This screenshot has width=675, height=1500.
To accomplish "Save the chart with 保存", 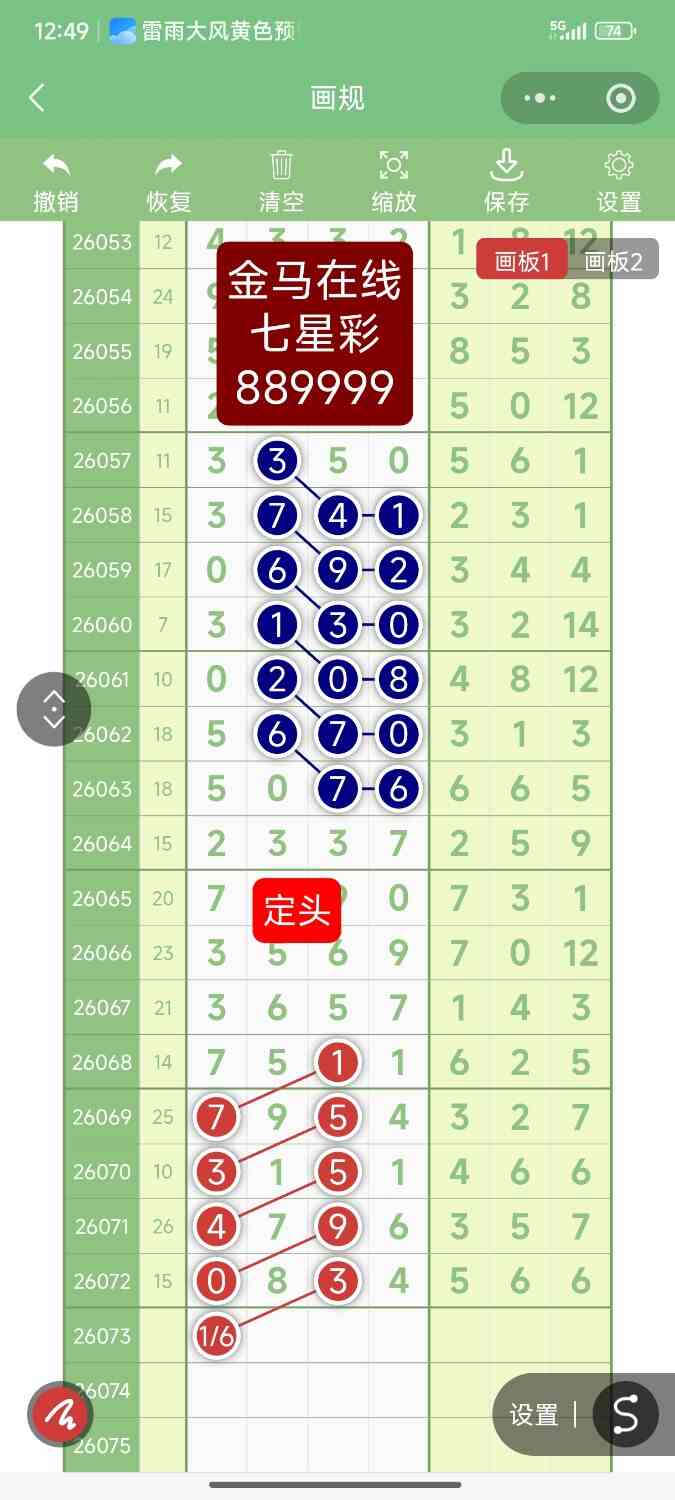I will (x=507, y=182).
